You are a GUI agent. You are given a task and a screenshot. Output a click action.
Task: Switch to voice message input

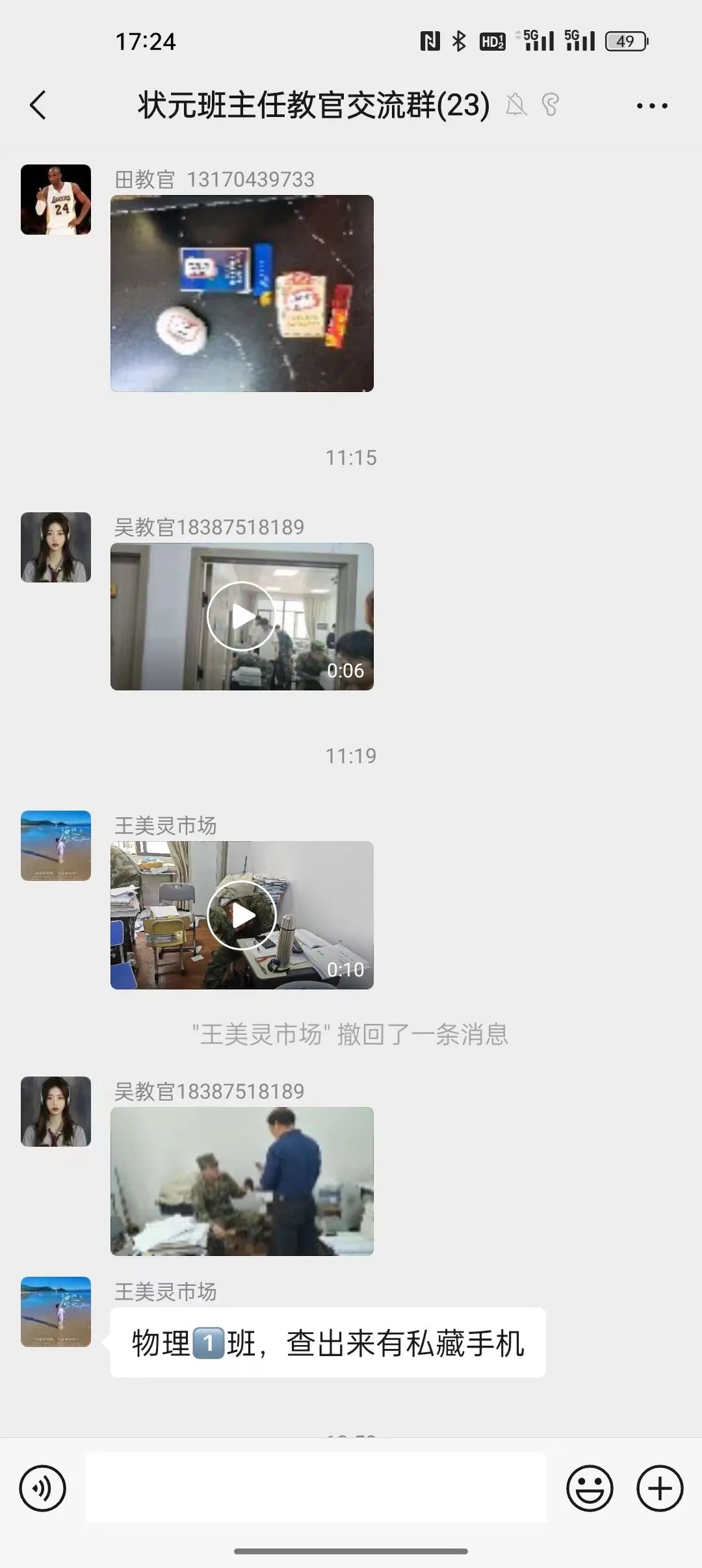coord(43,1488)
